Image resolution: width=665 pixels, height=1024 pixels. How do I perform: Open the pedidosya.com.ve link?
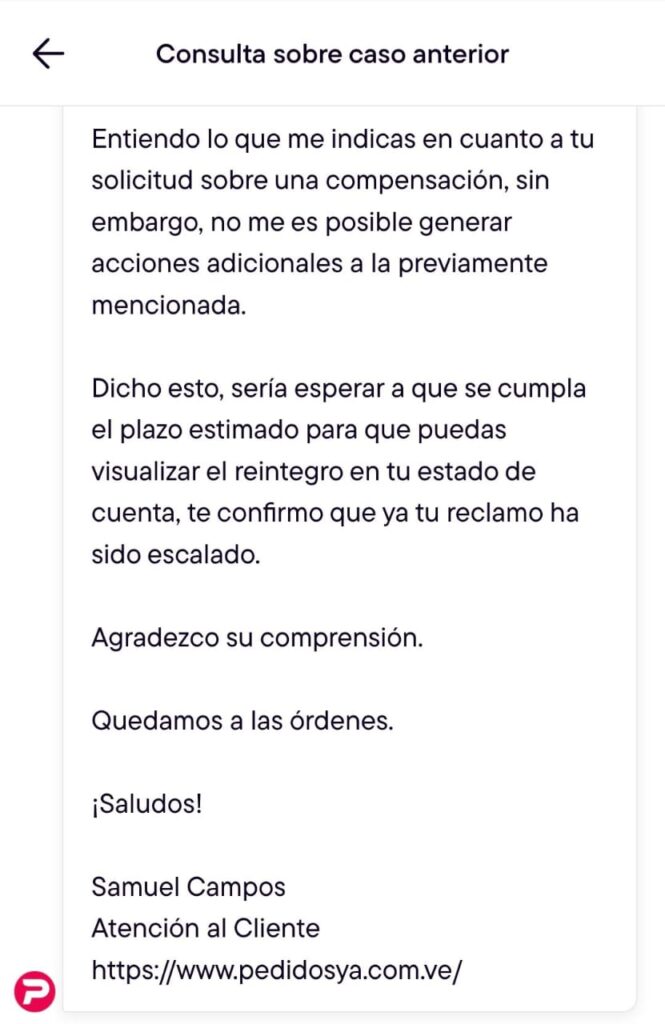pyautogui.click(x=278, y=969)
